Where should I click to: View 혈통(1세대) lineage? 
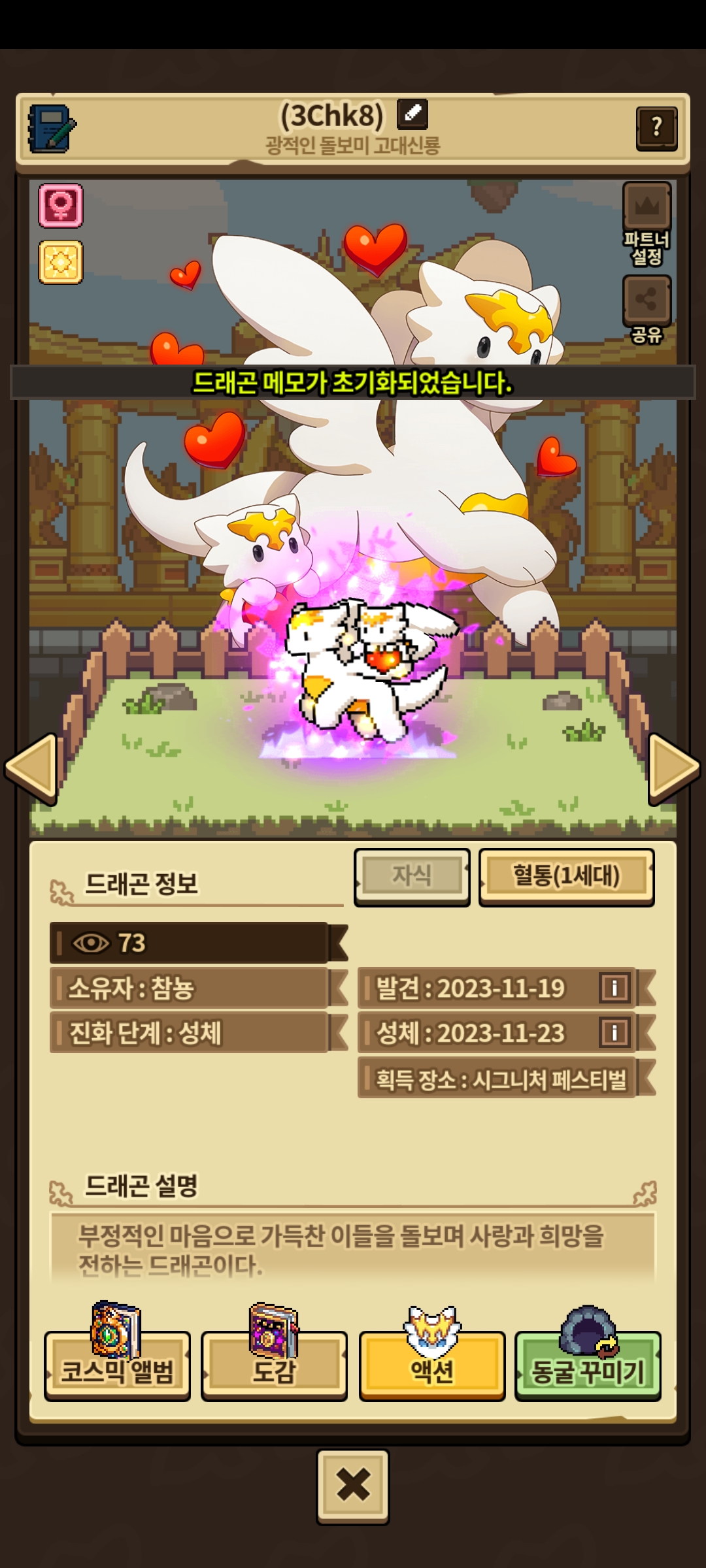(566, 876)
